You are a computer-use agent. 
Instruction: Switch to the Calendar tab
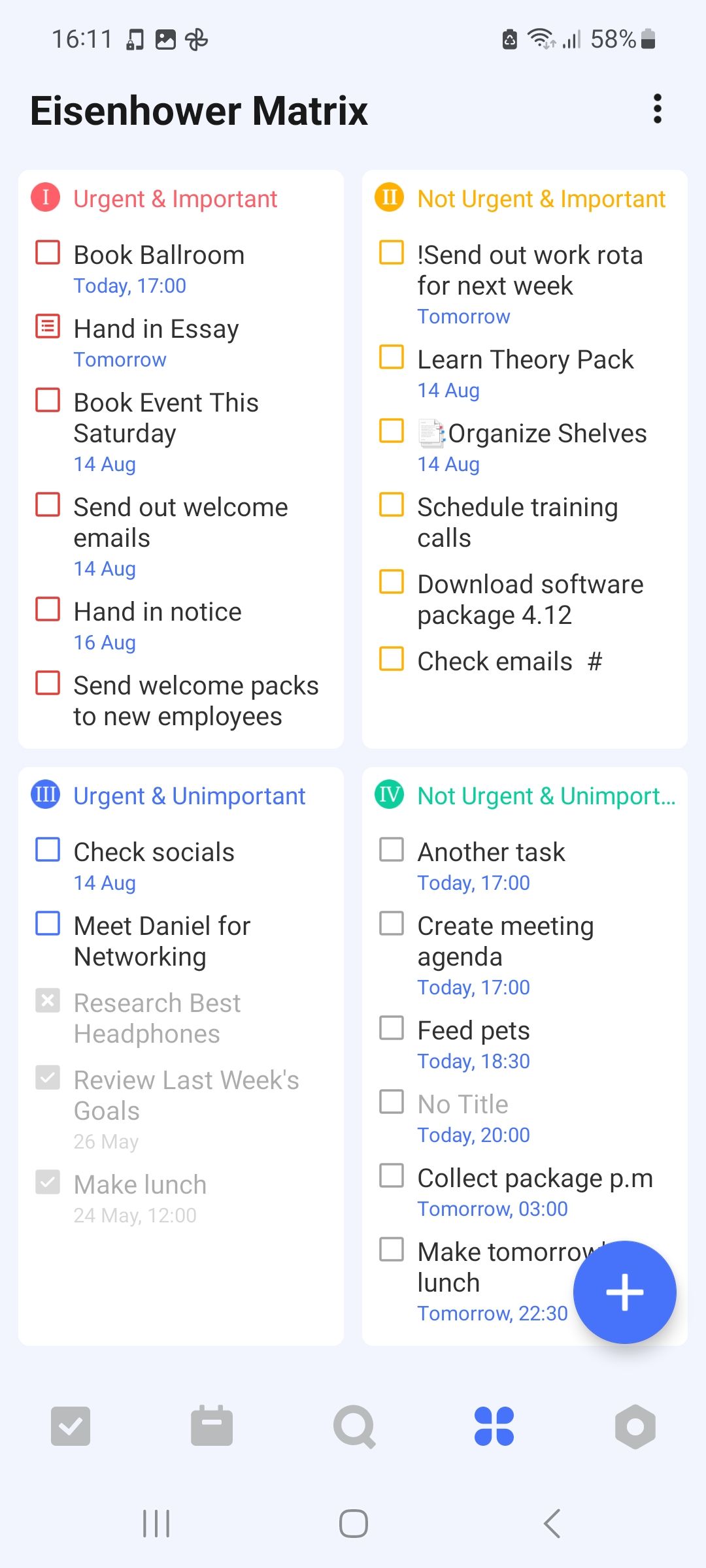coord(212,1426)
